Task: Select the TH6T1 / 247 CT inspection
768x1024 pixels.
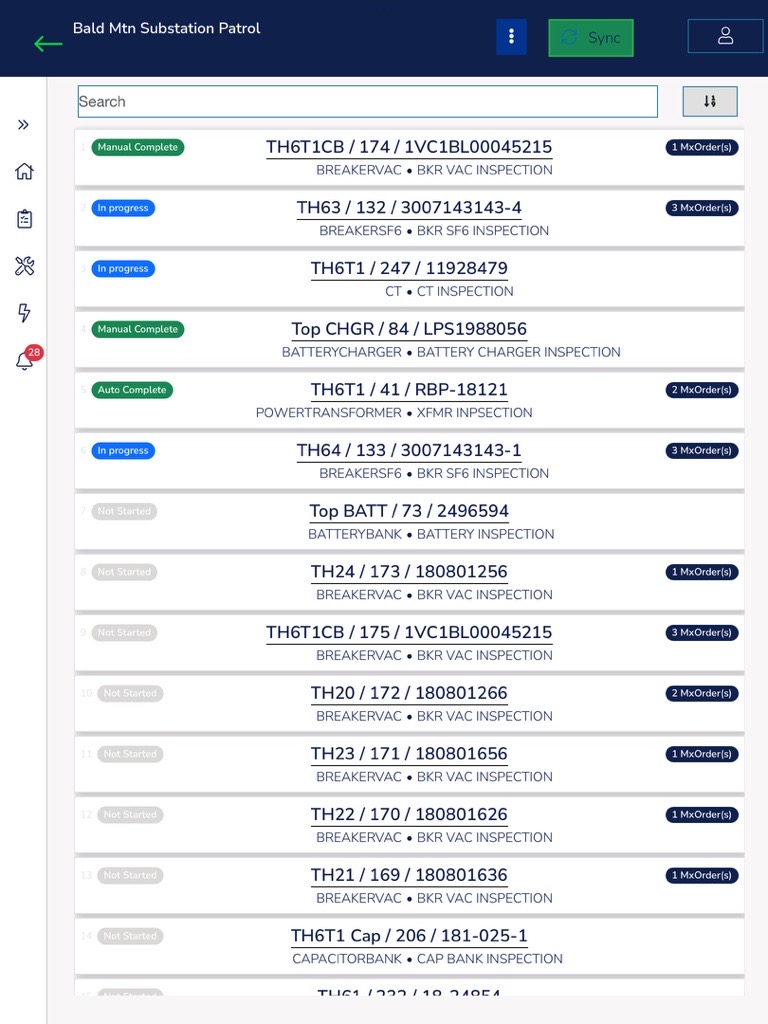Action: (x=408, y=269)
